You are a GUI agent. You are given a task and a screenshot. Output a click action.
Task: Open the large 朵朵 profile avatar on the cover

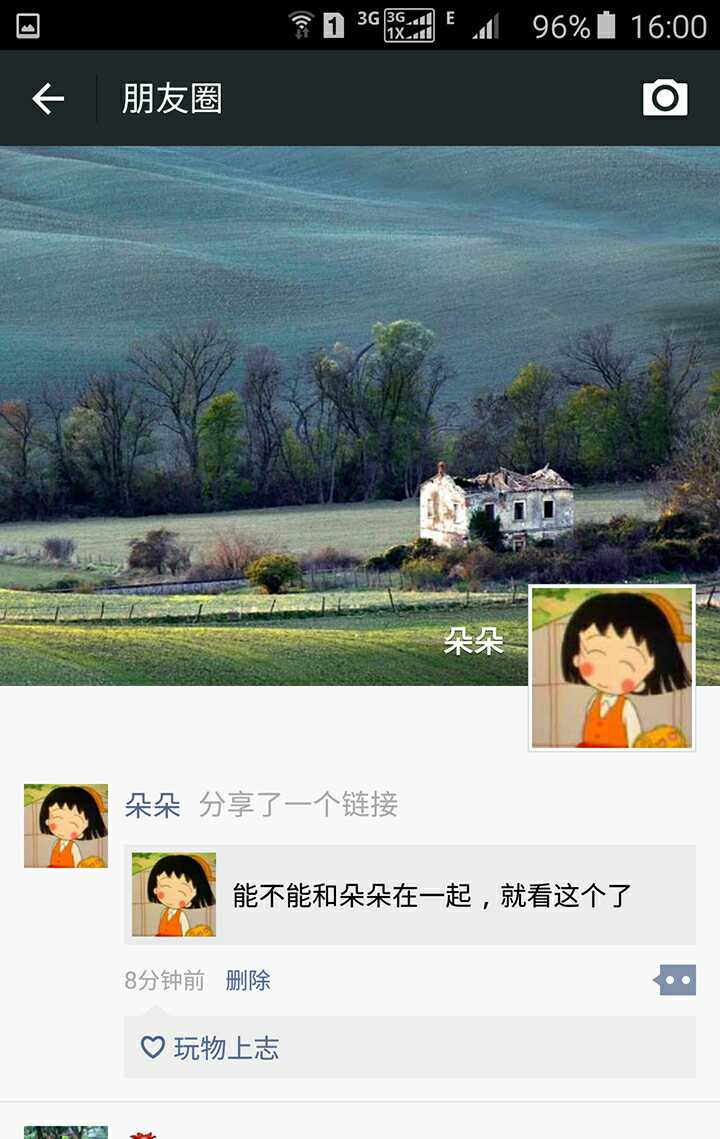tap(612, 668)
